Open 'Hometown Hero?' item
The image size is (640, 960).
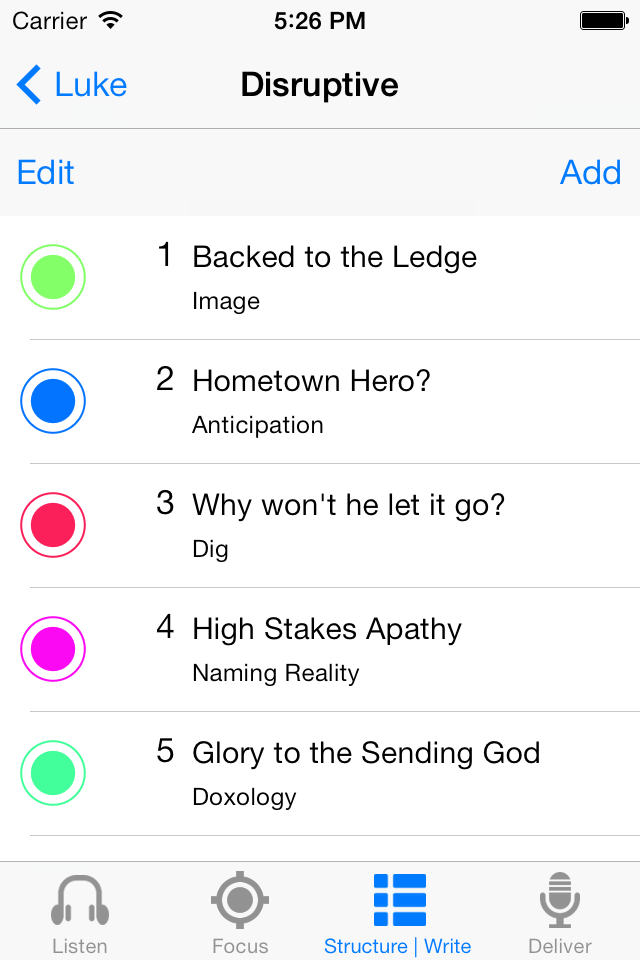[320, 402]
